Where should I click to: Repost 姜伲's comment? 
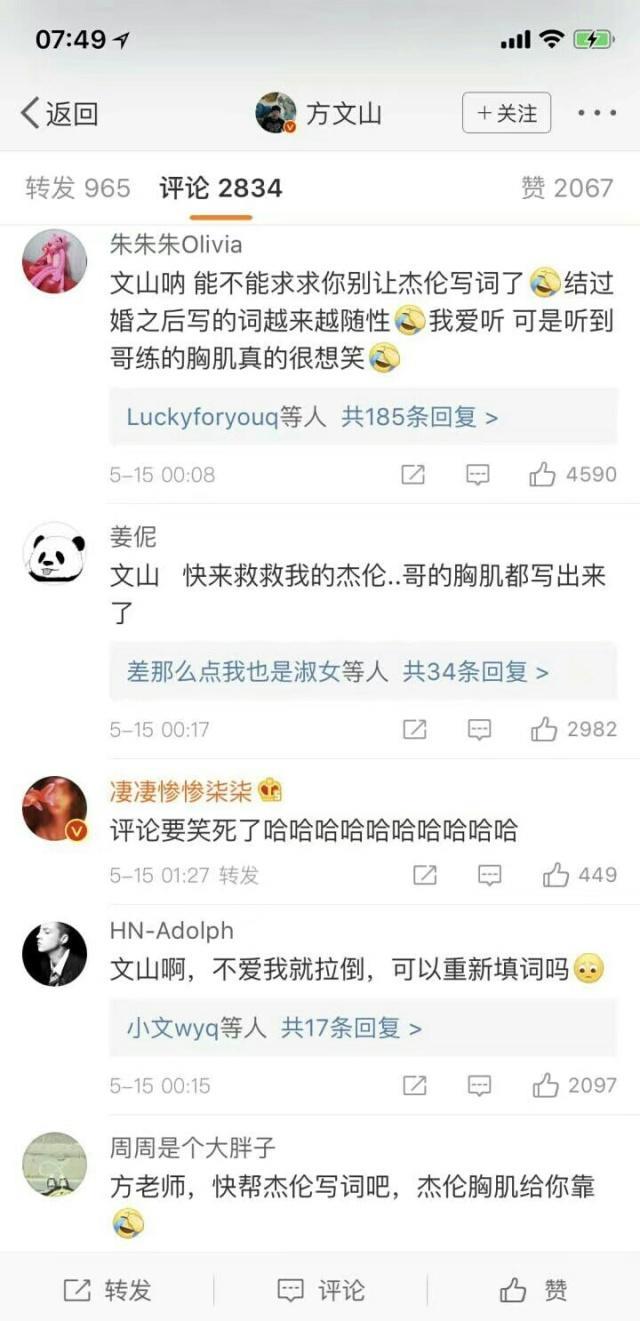point(414,729)
